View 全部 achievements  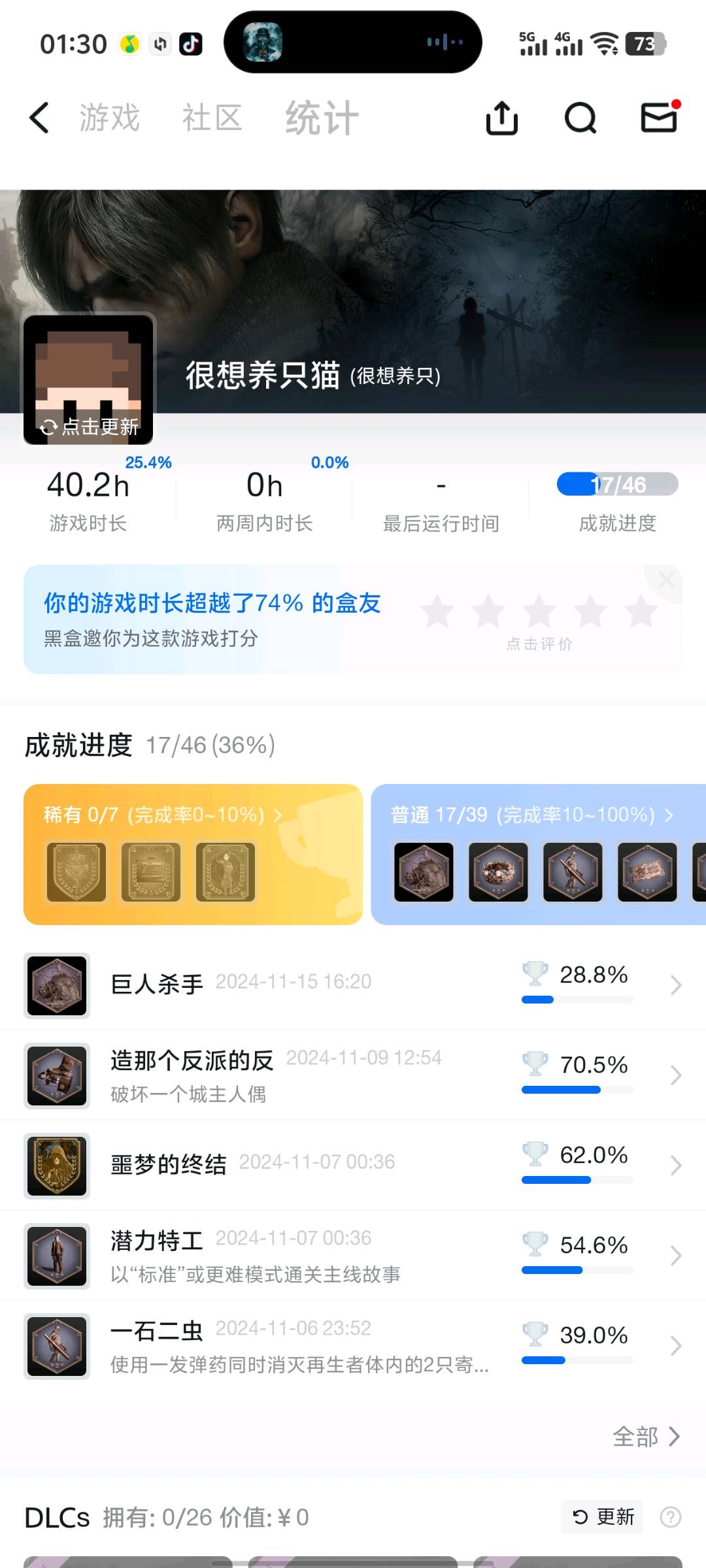click(x=647, y=1437)
